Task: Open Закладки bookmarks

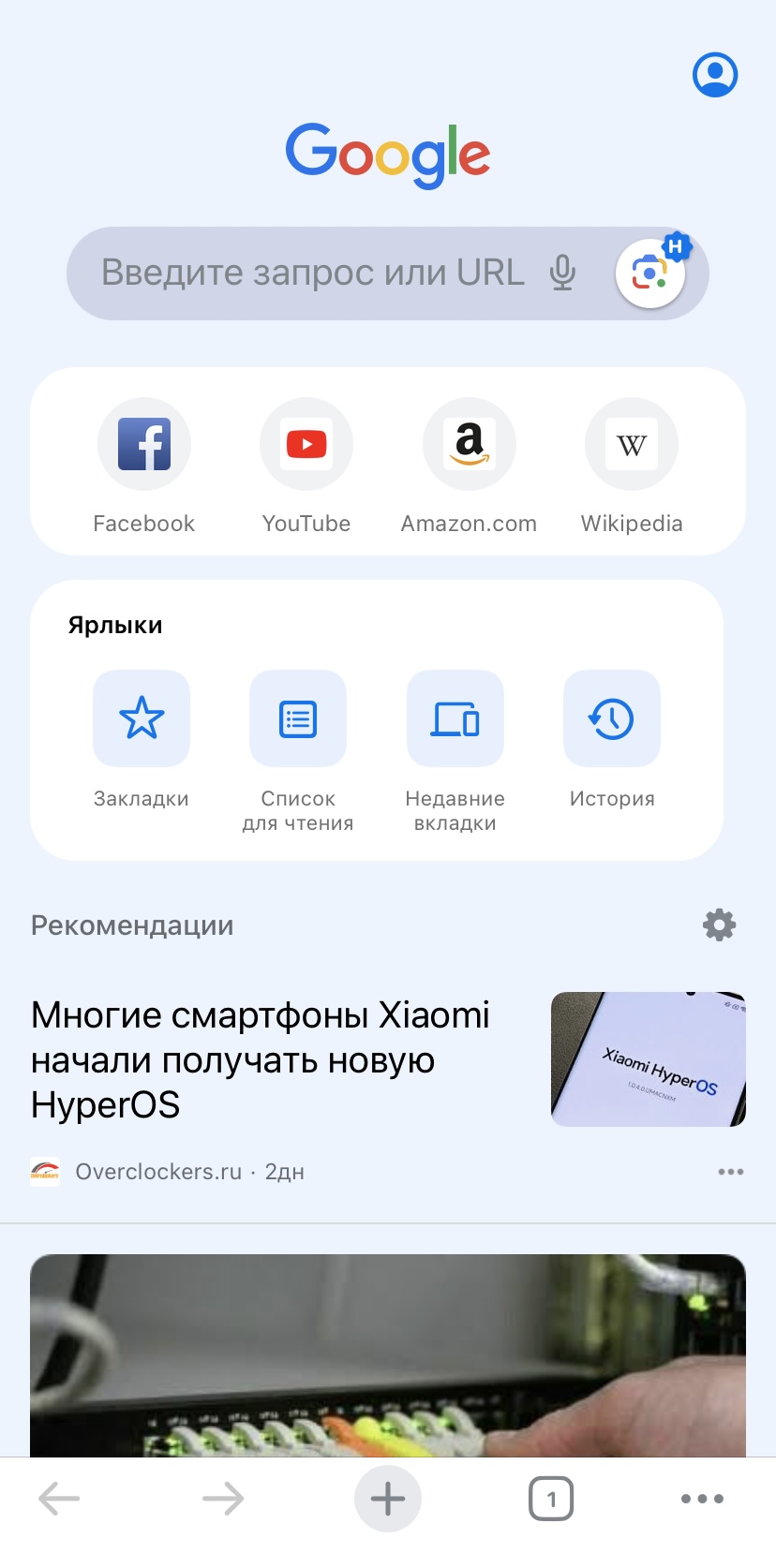Action: 142,719
